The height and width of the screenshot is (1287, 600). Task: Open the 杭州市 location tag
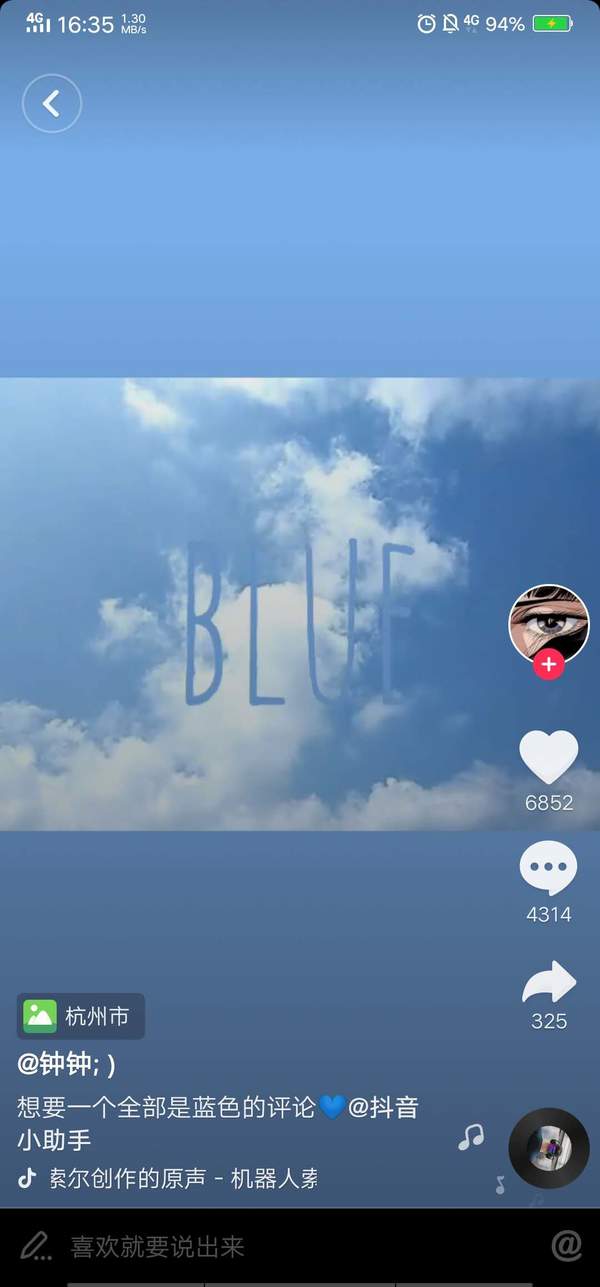click(81, 1016)
